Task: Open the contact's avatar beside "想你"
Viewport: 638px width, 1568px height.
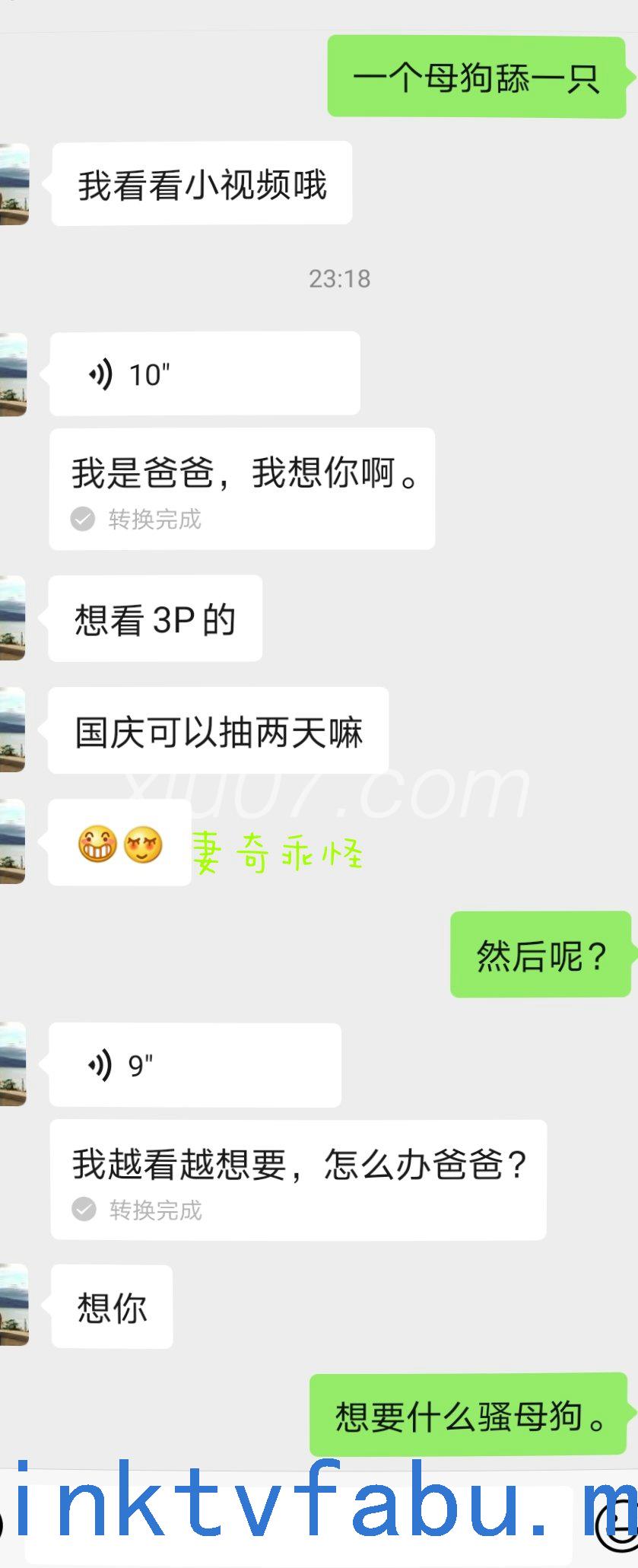Action: coord(13,1306)
